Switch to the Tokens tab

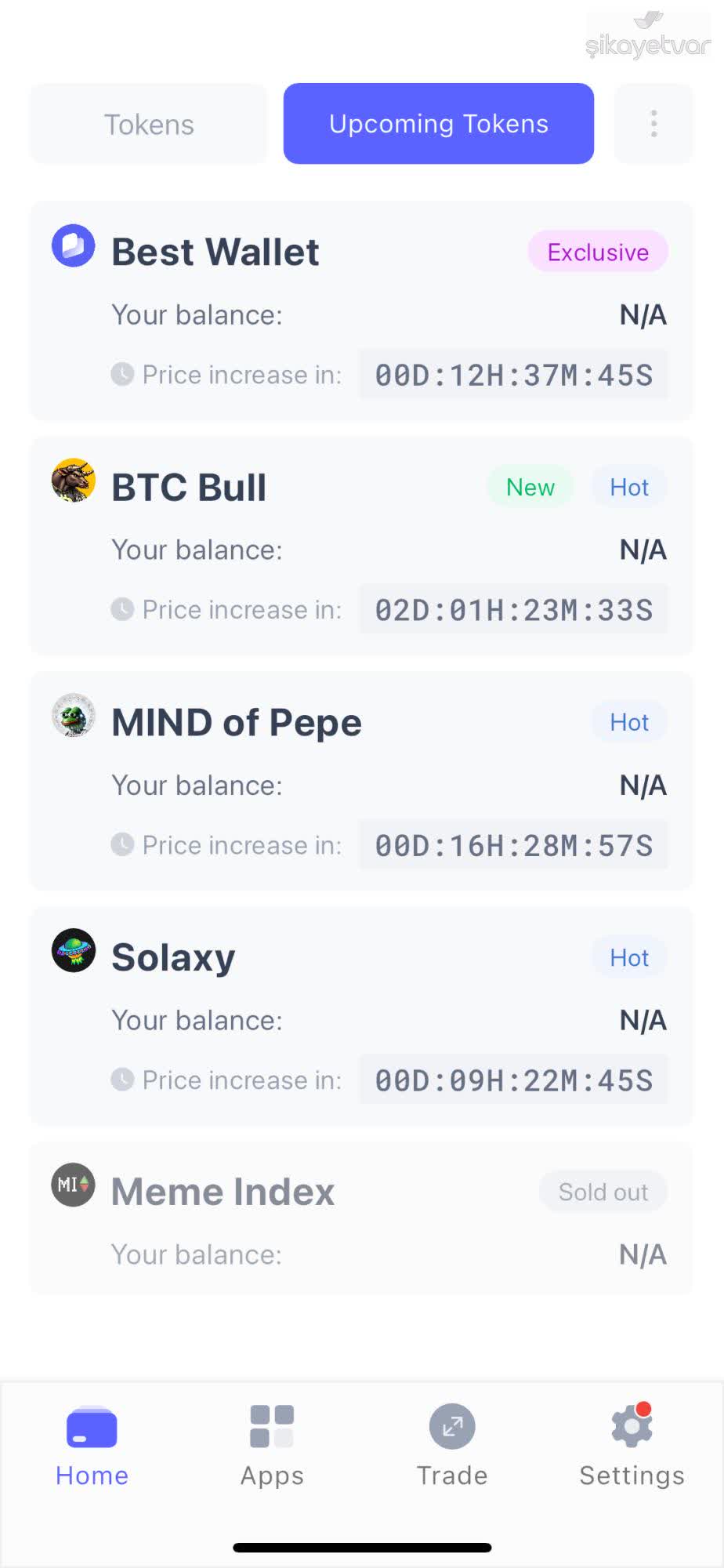[148, 123]
